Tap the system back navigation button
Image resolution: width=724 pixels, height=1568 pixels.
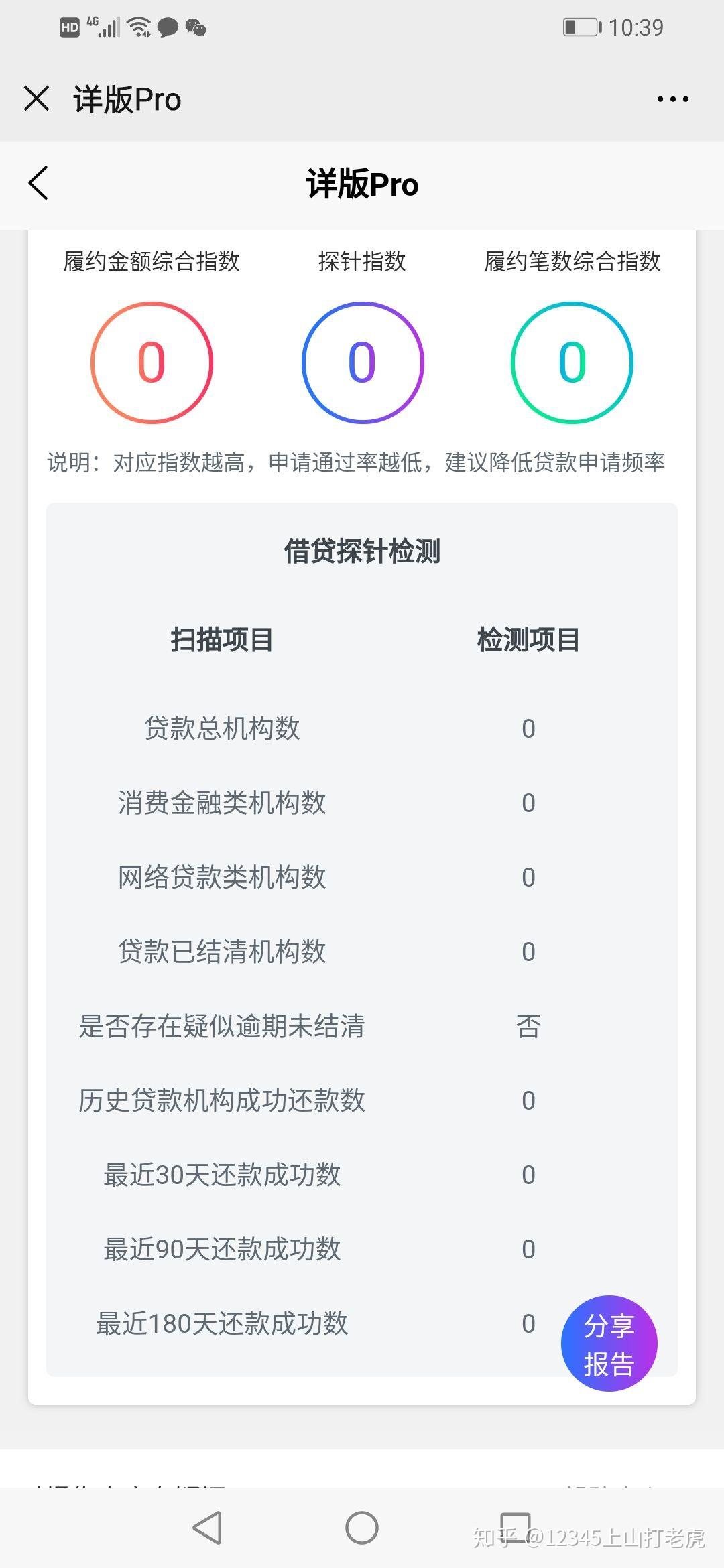click(x=208, y=1528)
